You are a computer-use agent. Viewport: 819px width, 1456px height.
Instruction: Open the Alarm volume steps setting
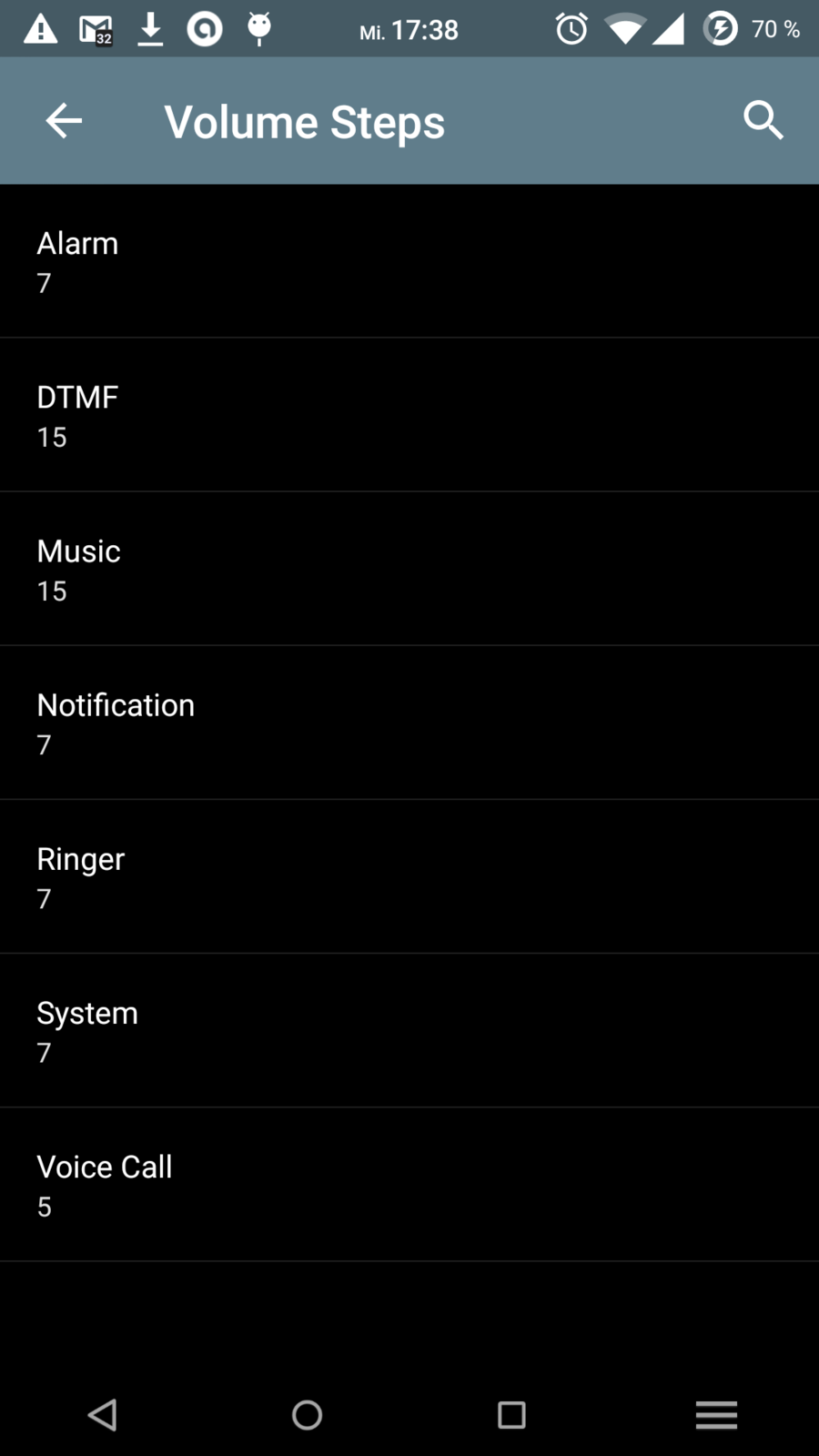(x=409, y=262)
